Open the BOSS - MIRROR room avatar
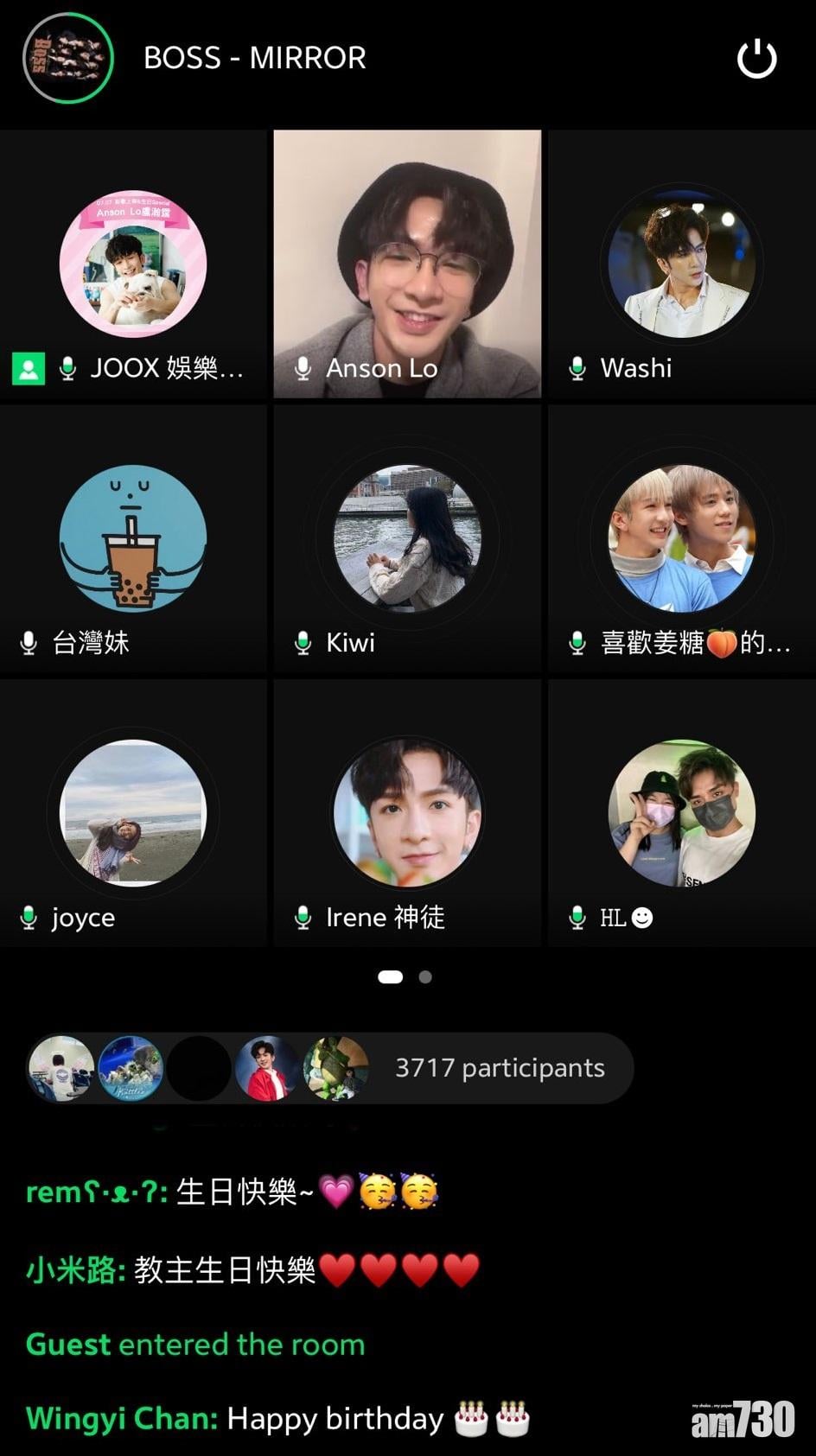This screenshot has width=816, height=1456. 68,59
